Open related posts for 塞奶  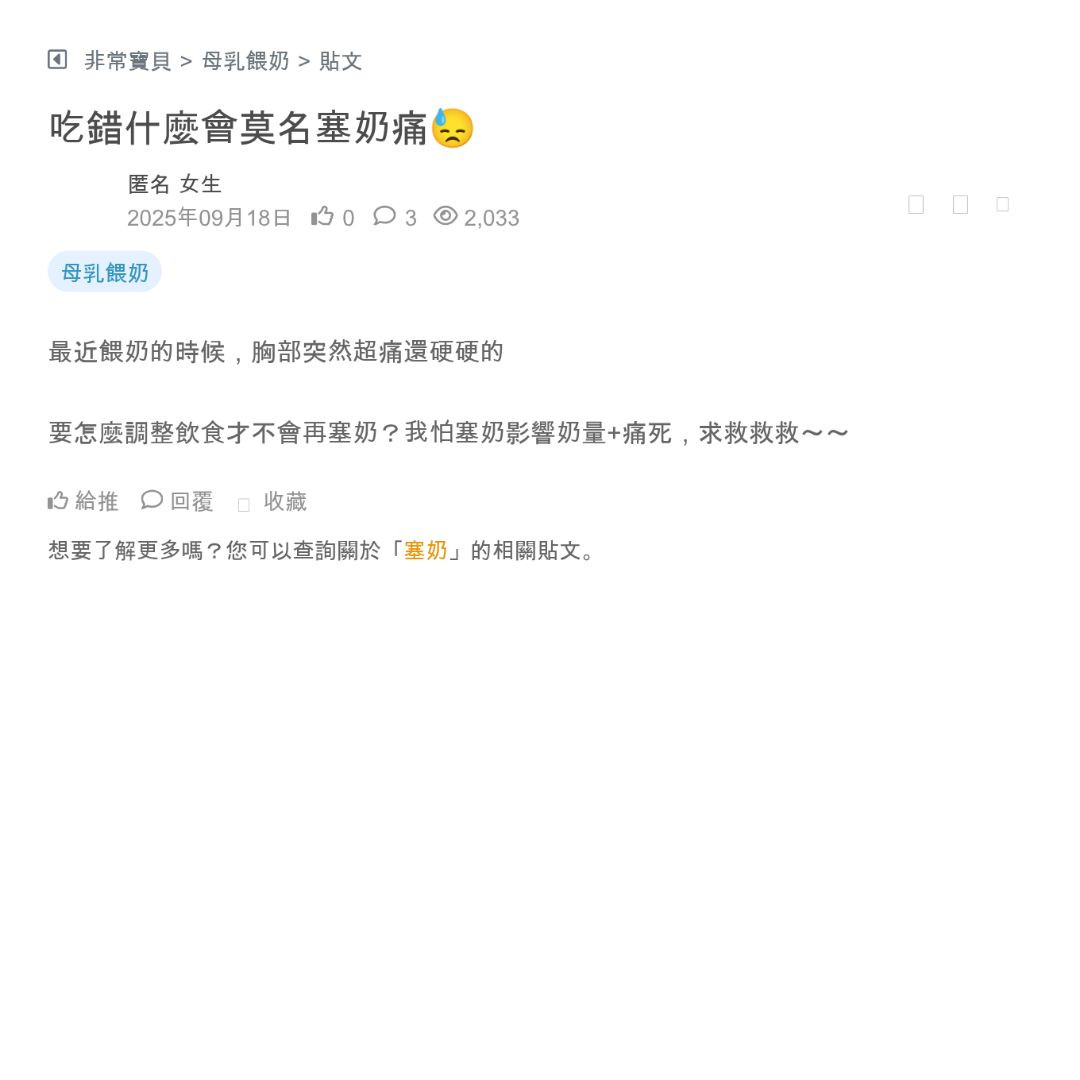tap(426, 550)
